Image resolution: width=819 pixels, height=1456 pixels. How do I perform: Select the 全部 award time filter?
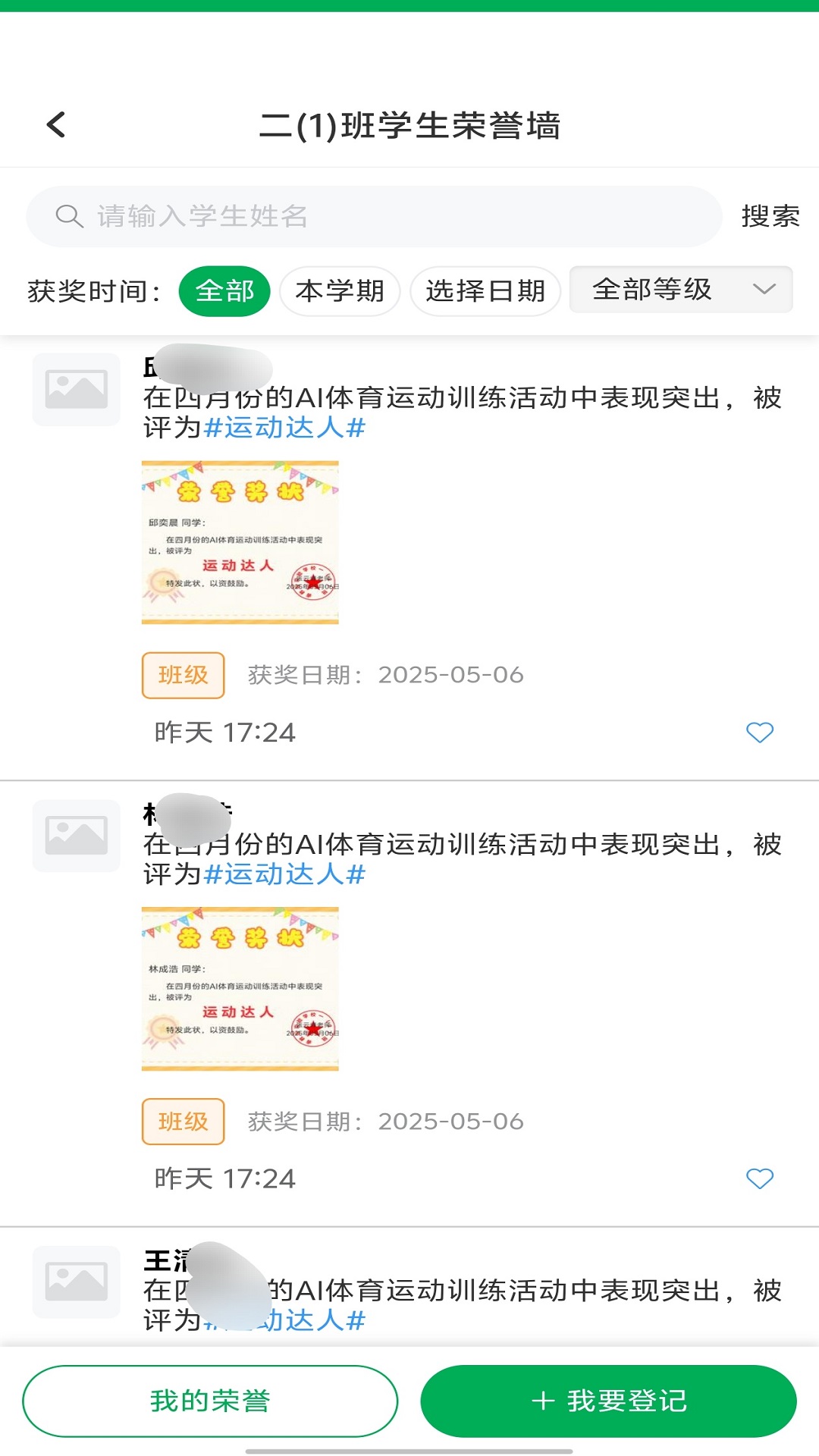click(x=225, y=290)
